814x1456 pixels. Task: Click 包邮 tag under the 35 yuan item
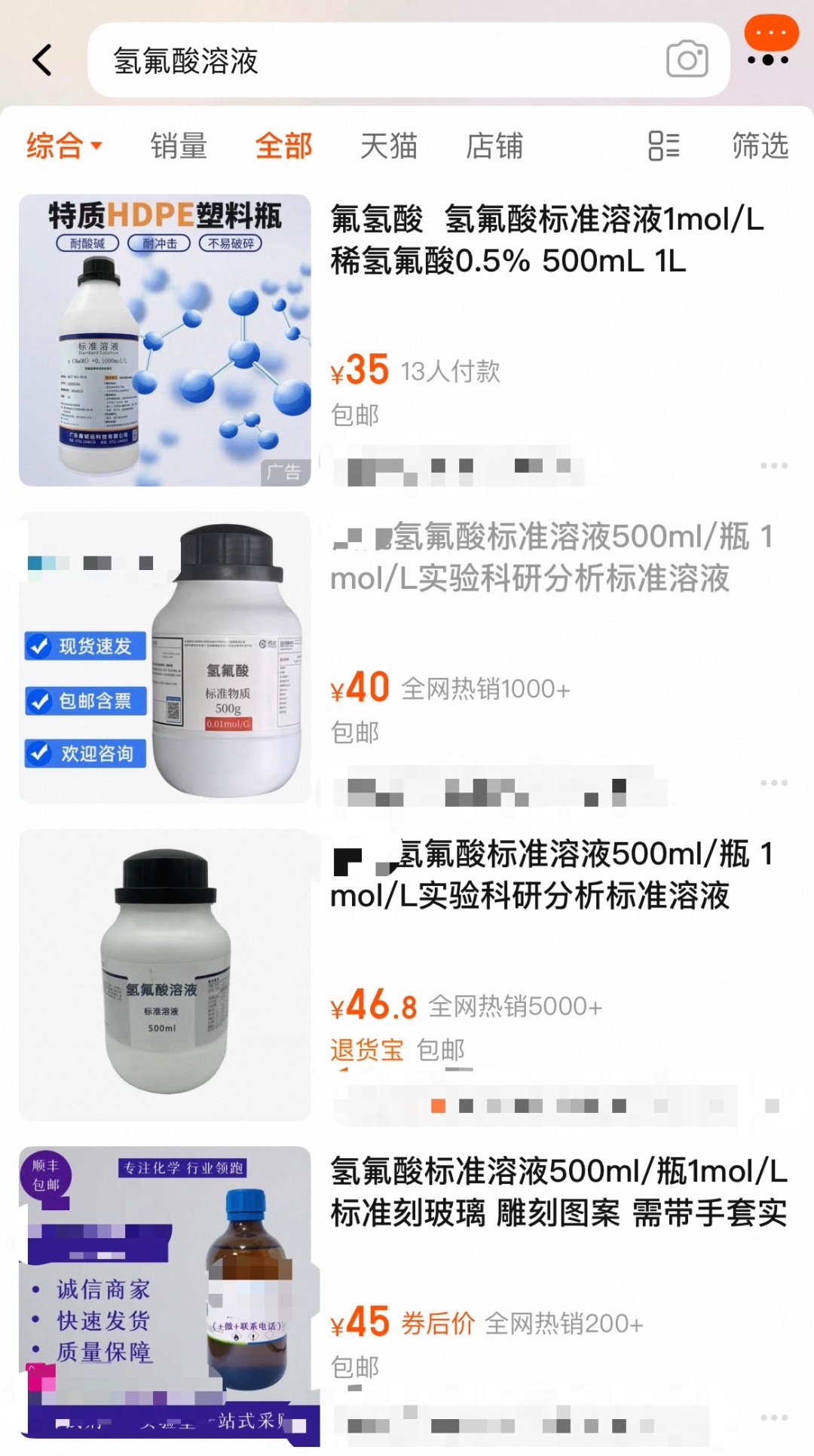pyautogui.click(x=353, y=415)
